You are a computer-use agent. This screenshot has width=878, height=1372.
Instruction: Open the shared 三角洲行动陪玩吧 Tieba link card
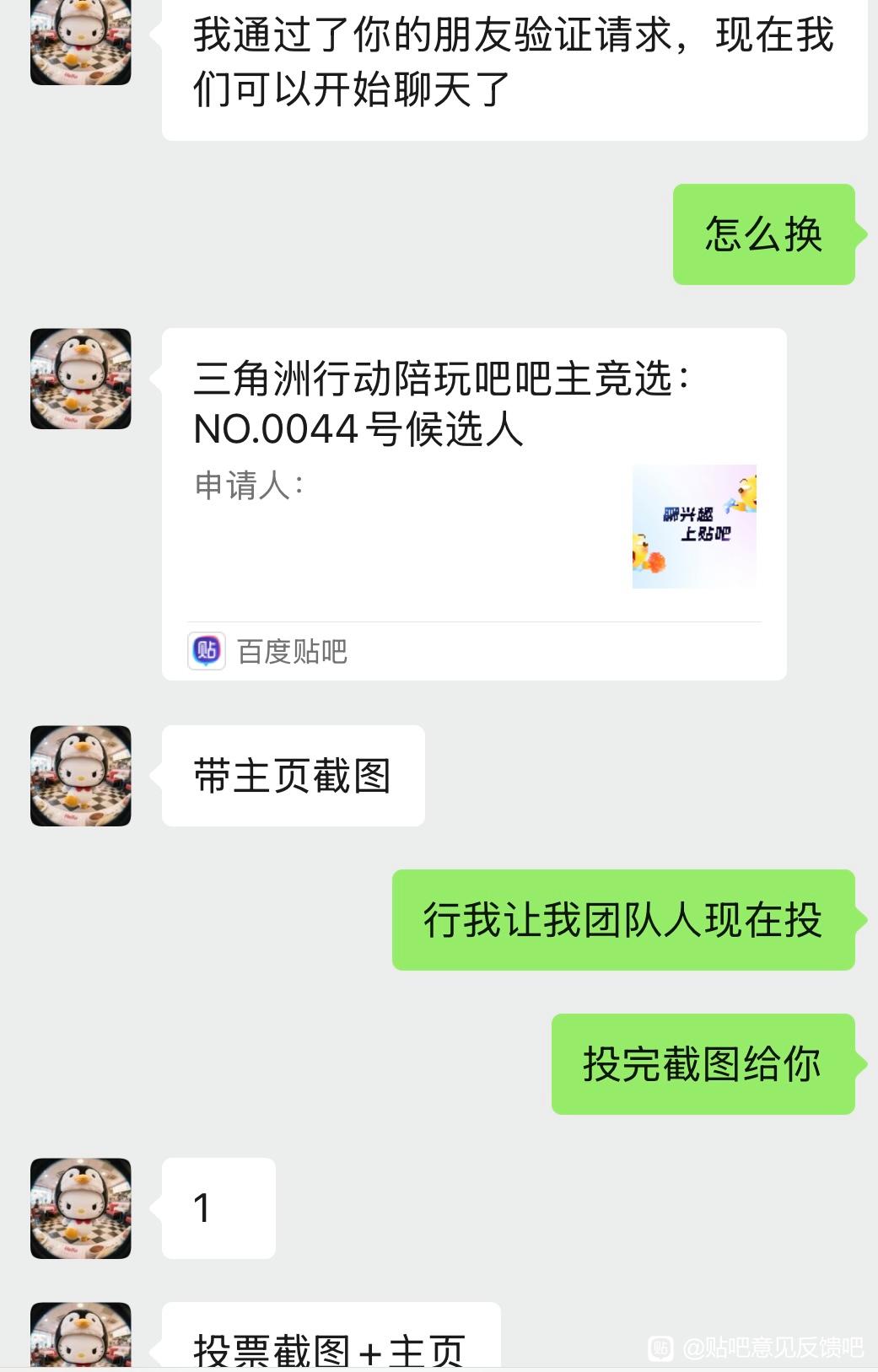[473, 503]
